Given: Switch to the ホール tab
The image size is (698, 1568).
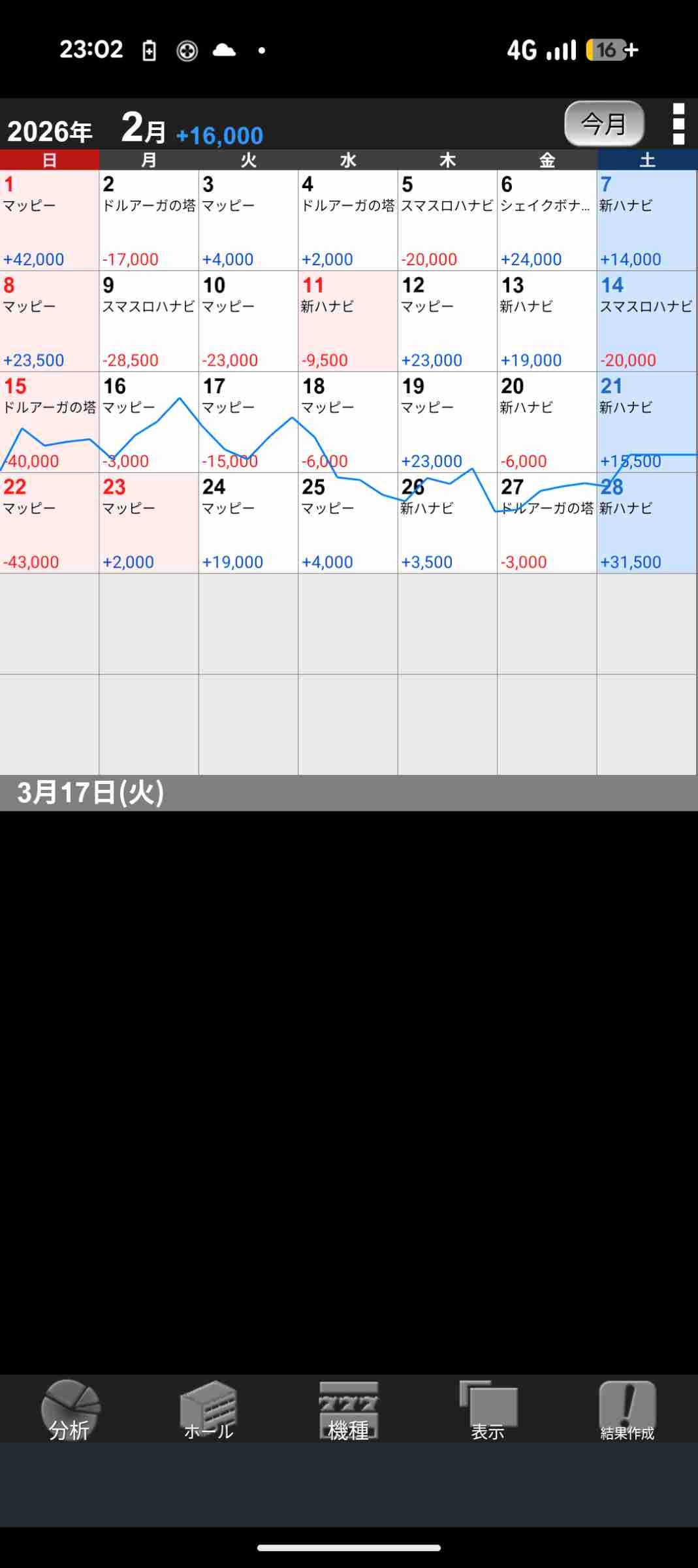Looking at the screenshot, I should click(x=209, y=1411).
